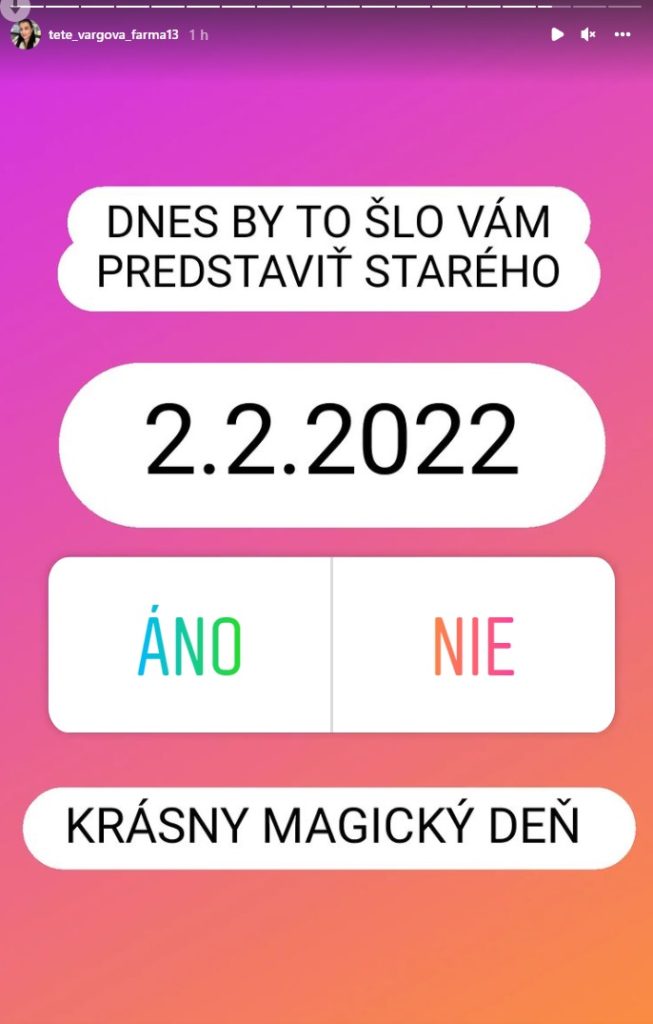Tap the story author's profile picture
Viewport: 653px width, 1024px height.
tap(25, 34)
